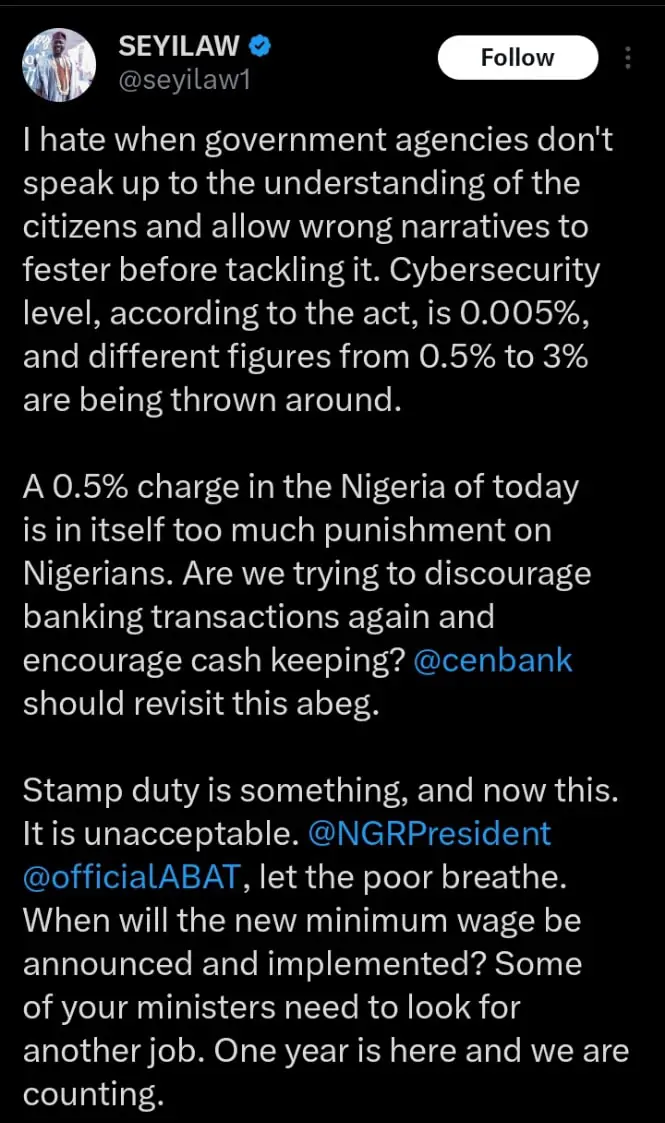Open the SEYILAW profile name
The image size is (665, 1123).
181,45
